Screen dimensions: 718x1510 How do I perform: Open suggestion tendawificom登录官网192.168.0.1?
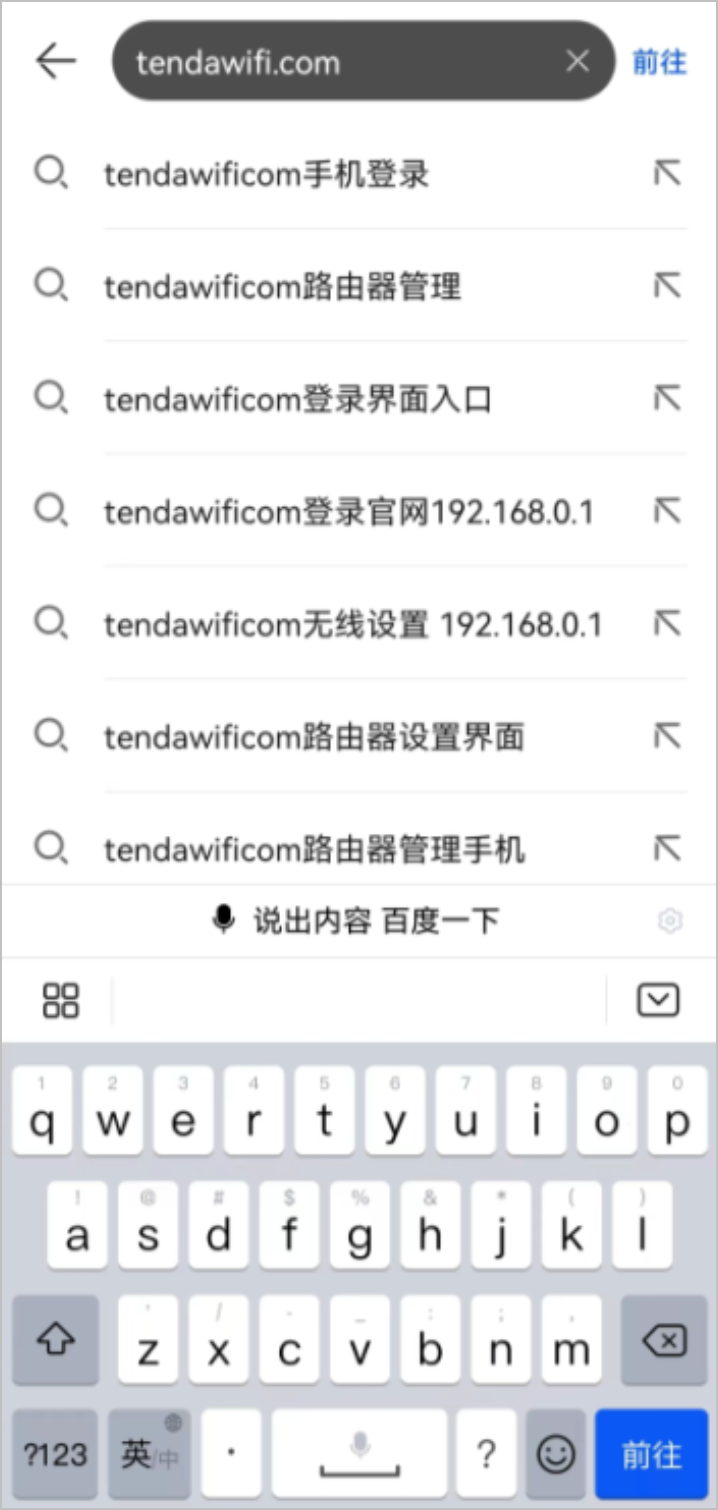click(x=348, y=513)
